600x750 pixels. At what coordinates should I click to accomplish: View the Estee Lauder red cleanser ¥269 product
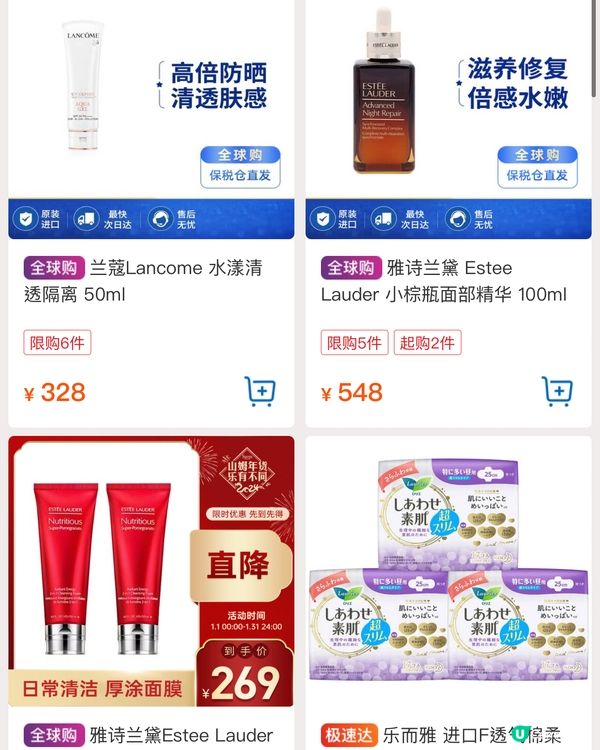tap(150, 570)
